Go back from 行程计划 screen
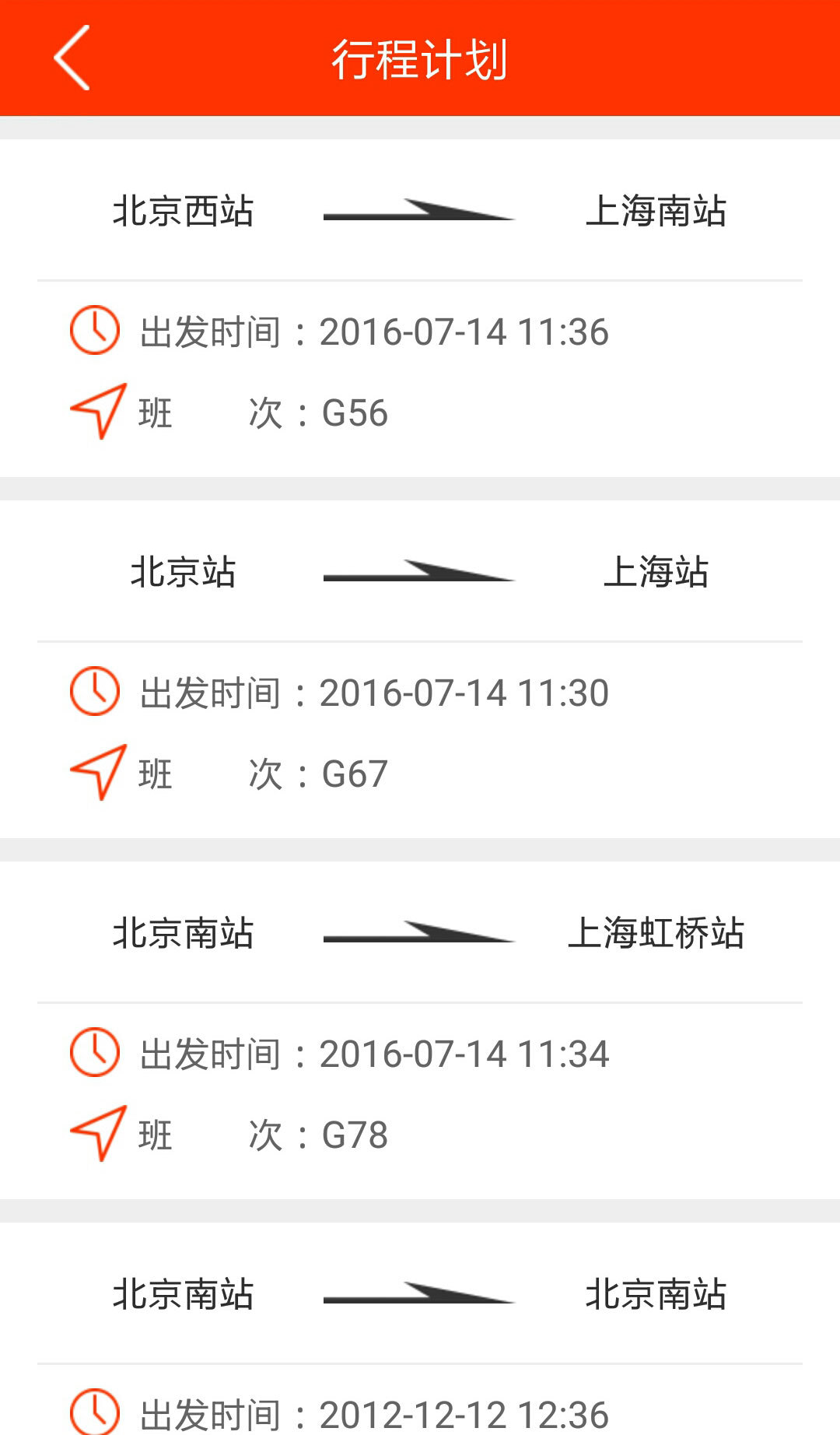Screen dimensions: 840x1435 click(x=72, y=58)
